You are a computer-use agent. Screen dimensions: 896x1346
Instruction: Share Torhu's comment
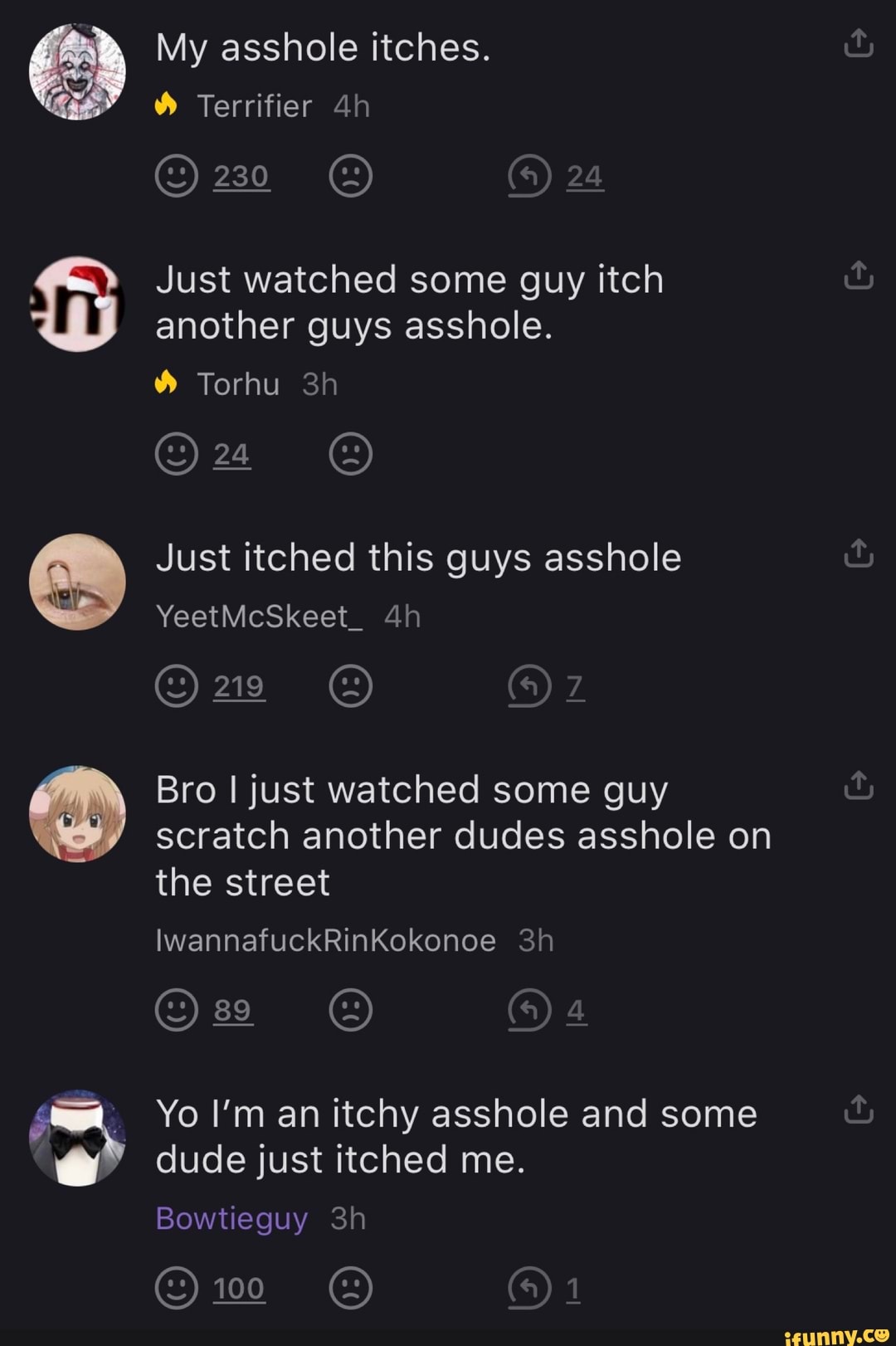click(859, 276)
